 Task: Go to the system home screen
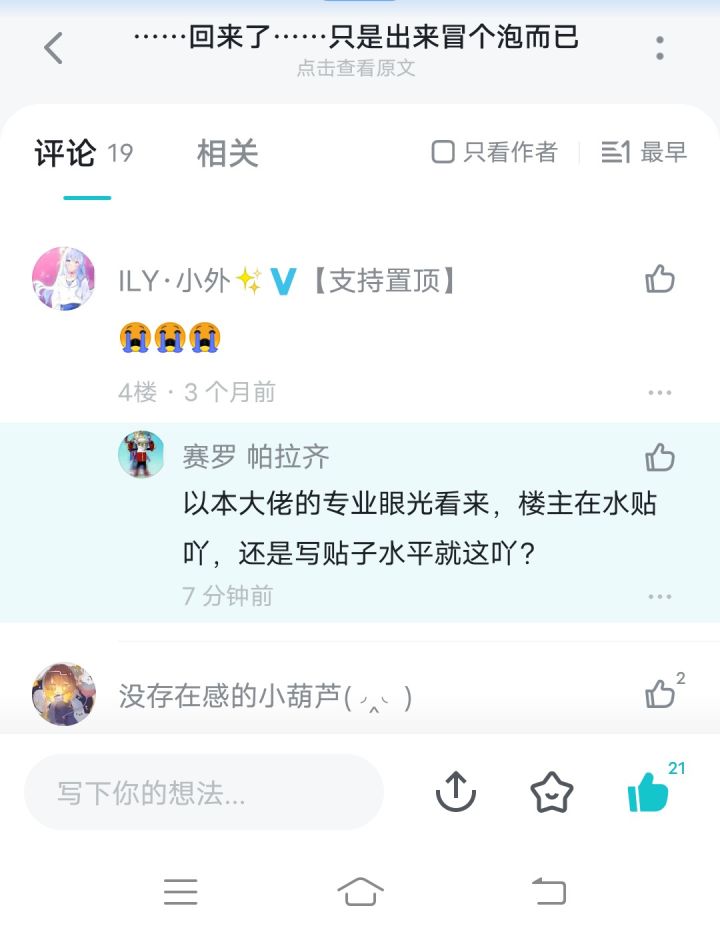pyautogui.click(x=360, y=891)
